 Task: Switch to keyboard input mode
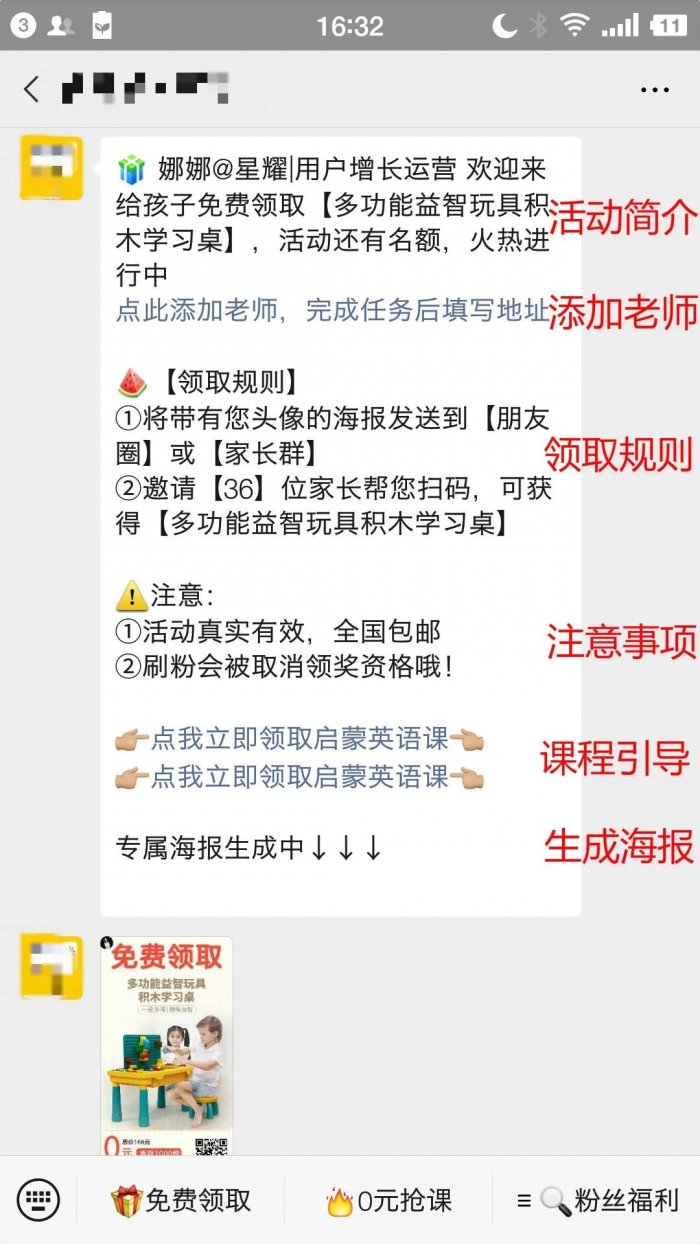(x=38, y=1199)
